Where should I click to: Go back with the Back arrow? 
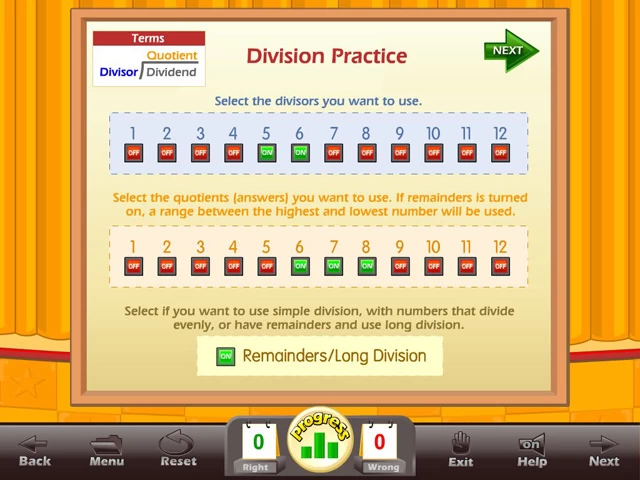pos(35,450)
